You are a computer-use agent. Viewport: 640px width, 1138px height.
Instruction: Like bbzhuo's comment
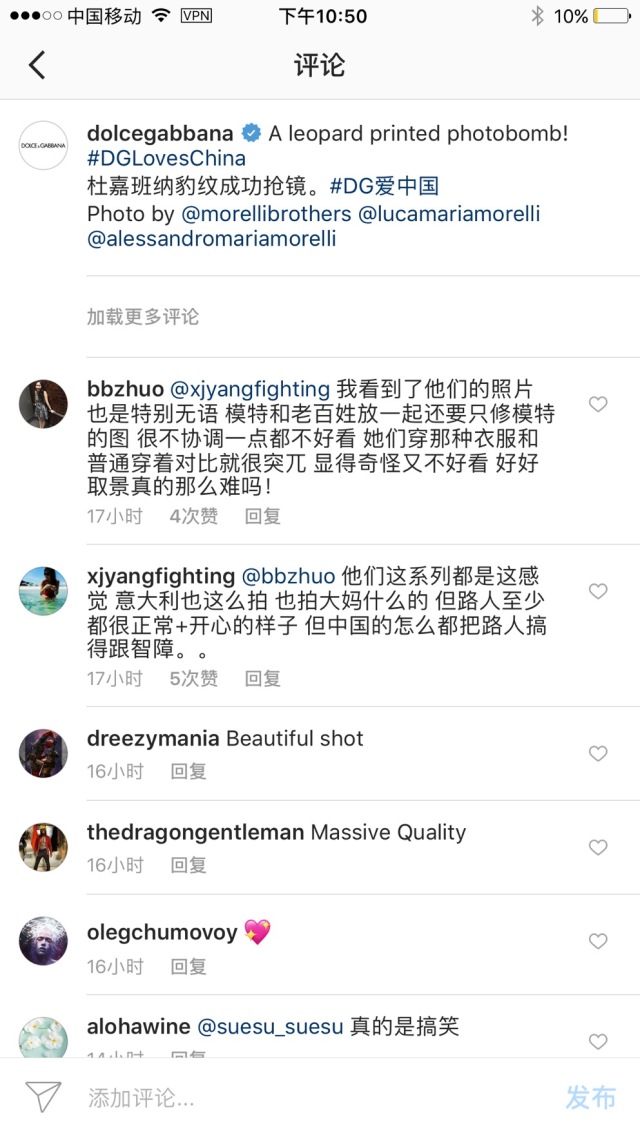pyautogui.click(x=598, y=405)
